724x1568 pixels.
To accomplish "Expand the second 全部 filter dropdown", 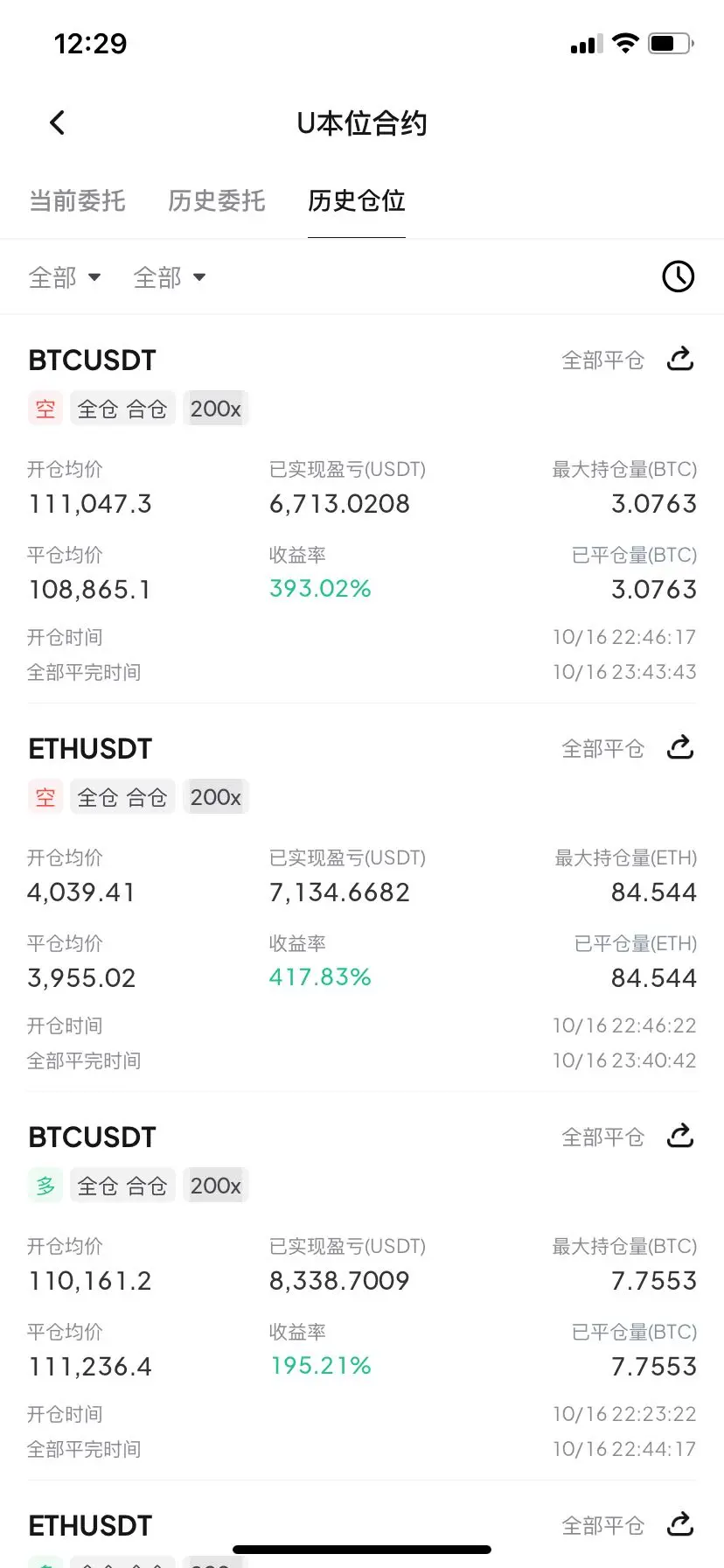I will (x=170, y=277).
